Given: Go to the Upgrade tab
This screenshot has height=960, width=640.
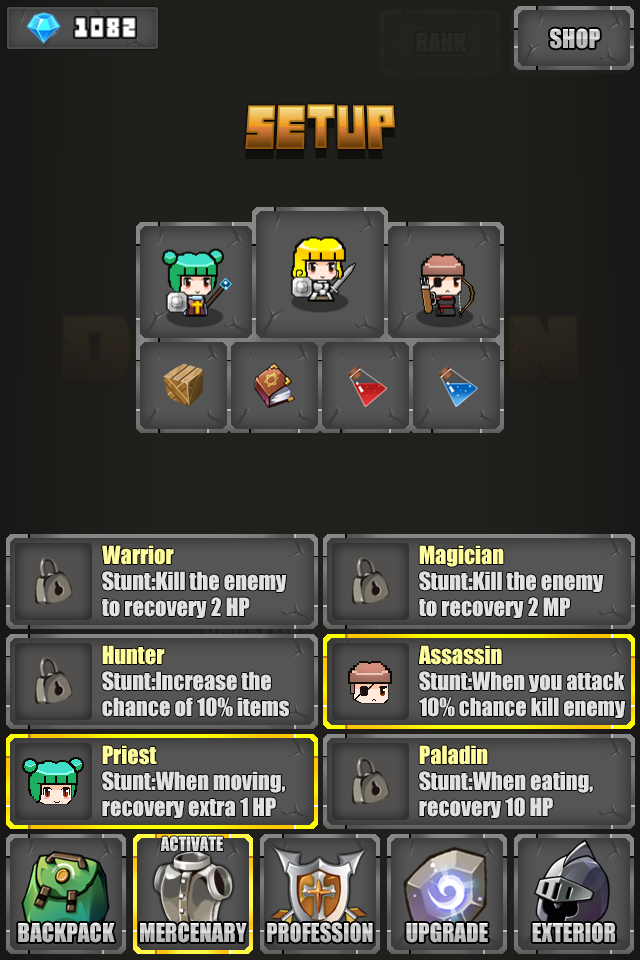Looking at the screenshot, I should tap(447, 893).
